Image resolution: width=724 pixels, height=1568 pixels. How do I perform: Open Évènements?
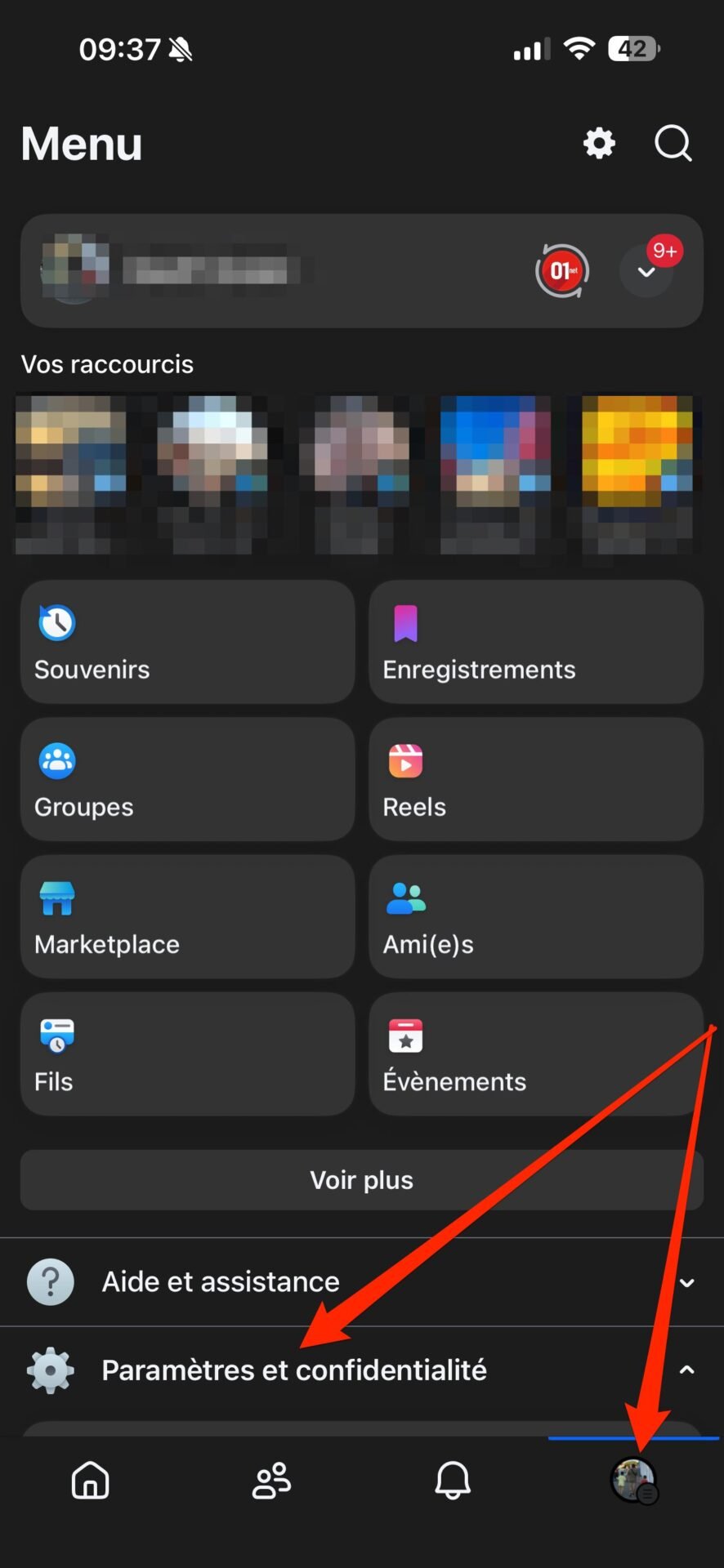point(536,1053)
